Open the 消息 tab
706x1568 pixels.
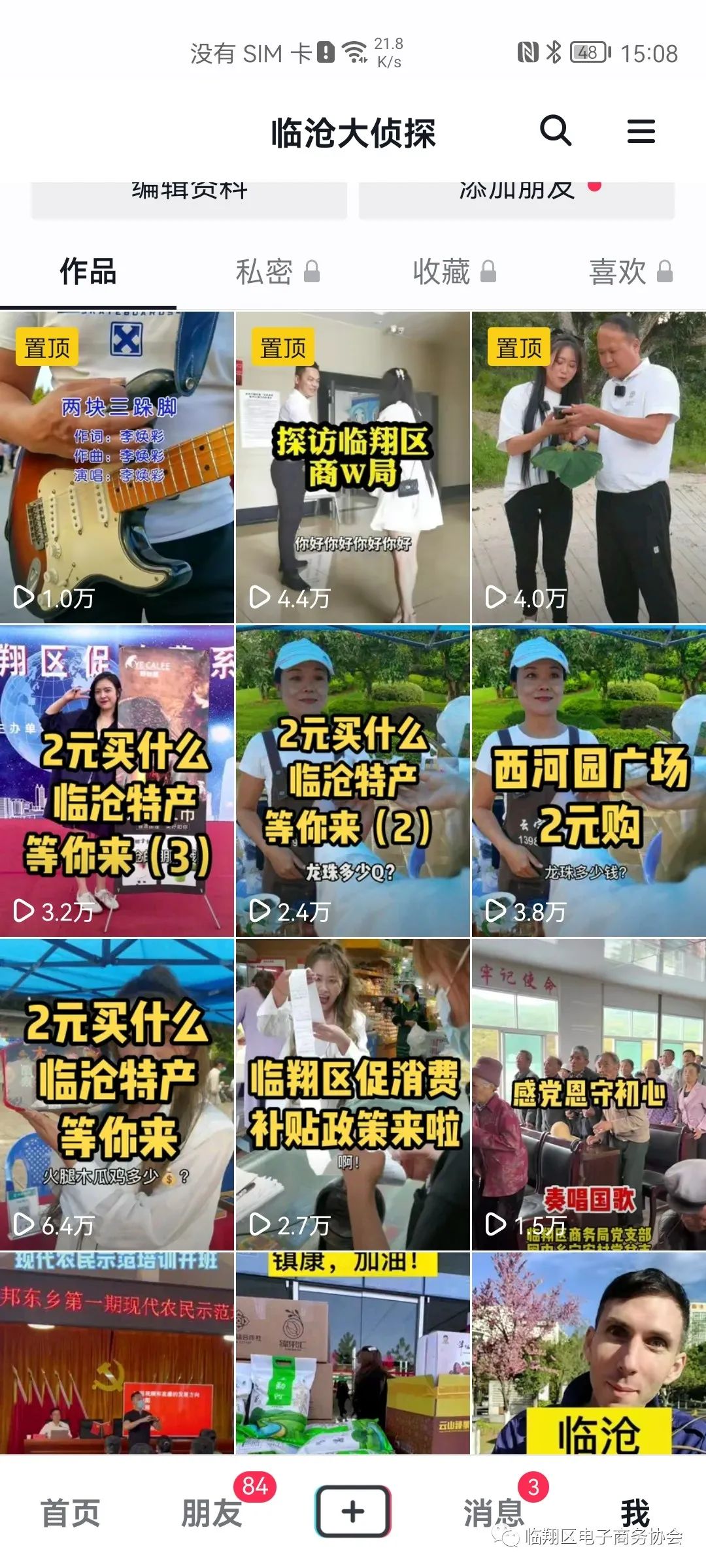[x=494, y=1513]
